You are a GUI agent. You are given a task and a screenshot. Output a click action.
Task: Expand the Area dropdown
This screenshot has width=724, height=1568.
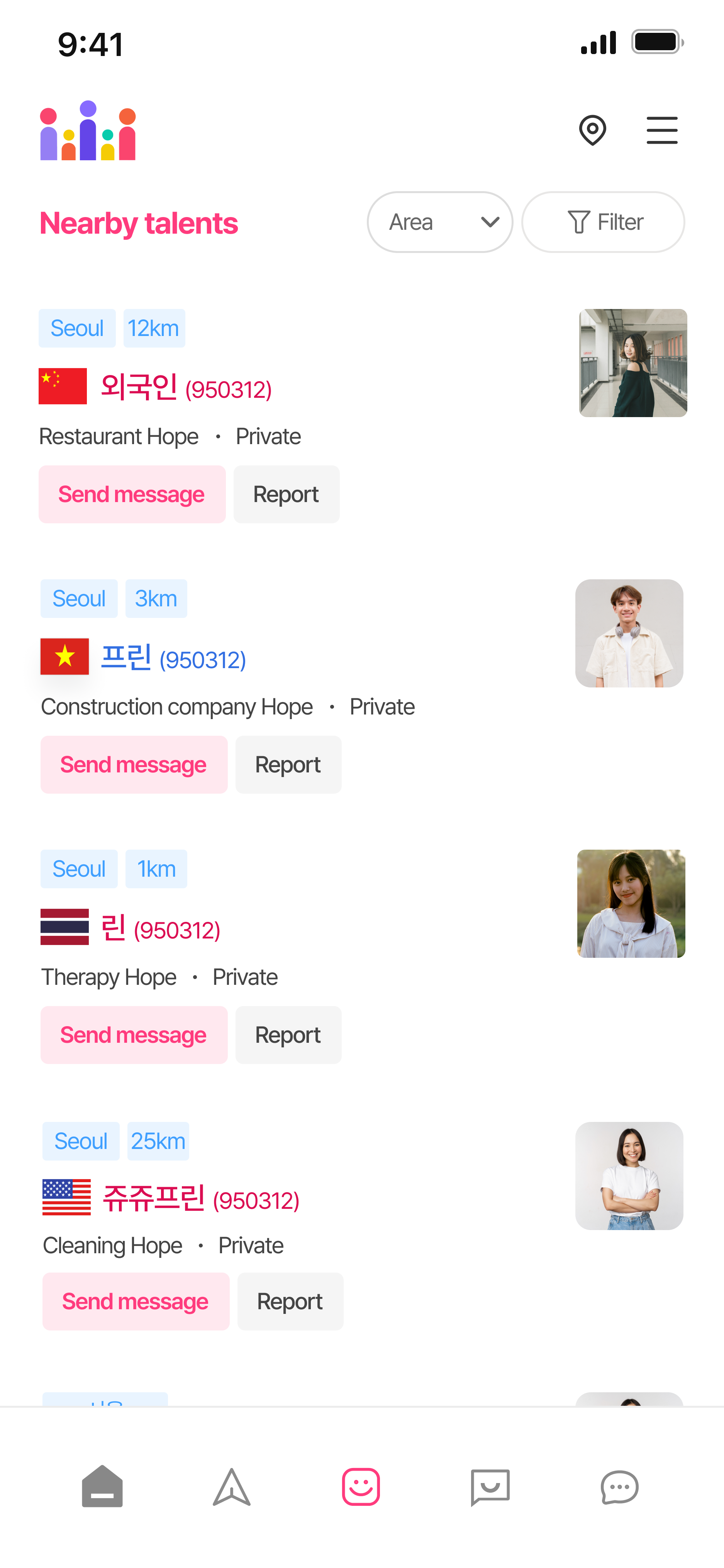coord(439,222)
